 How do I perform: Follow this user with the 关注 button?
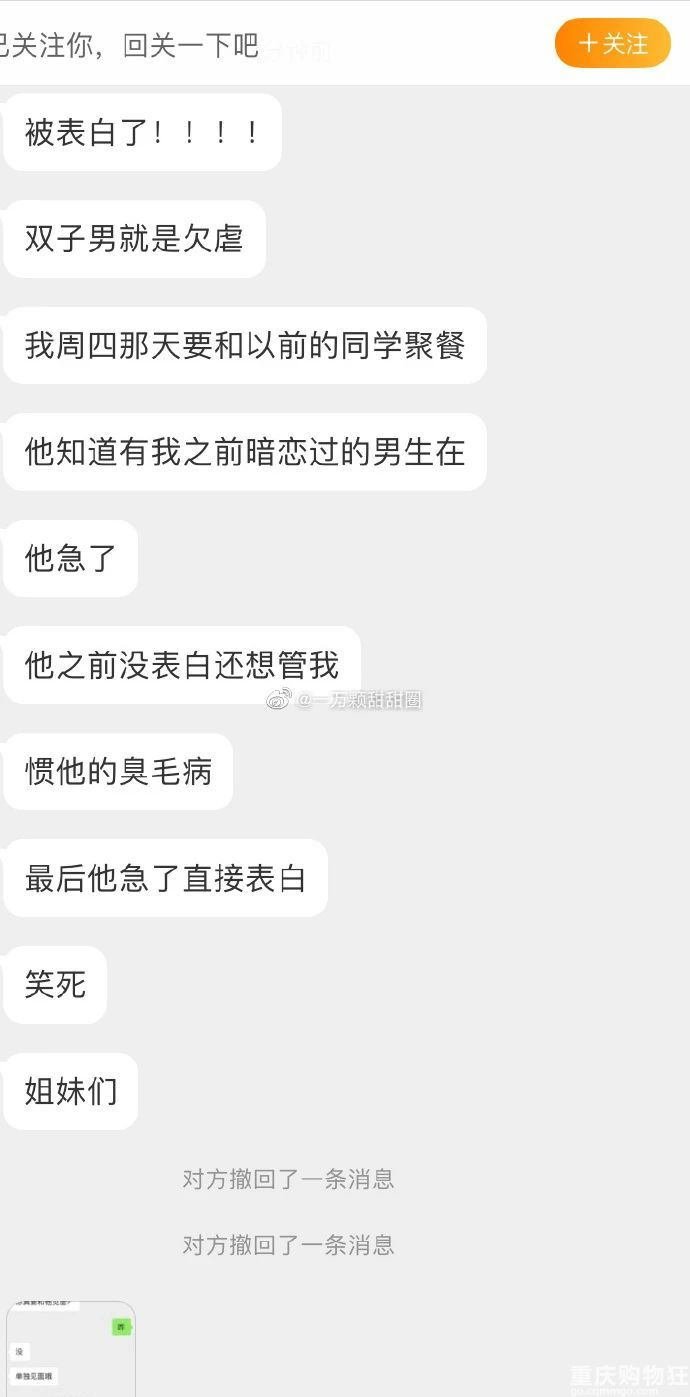(612, 43)
